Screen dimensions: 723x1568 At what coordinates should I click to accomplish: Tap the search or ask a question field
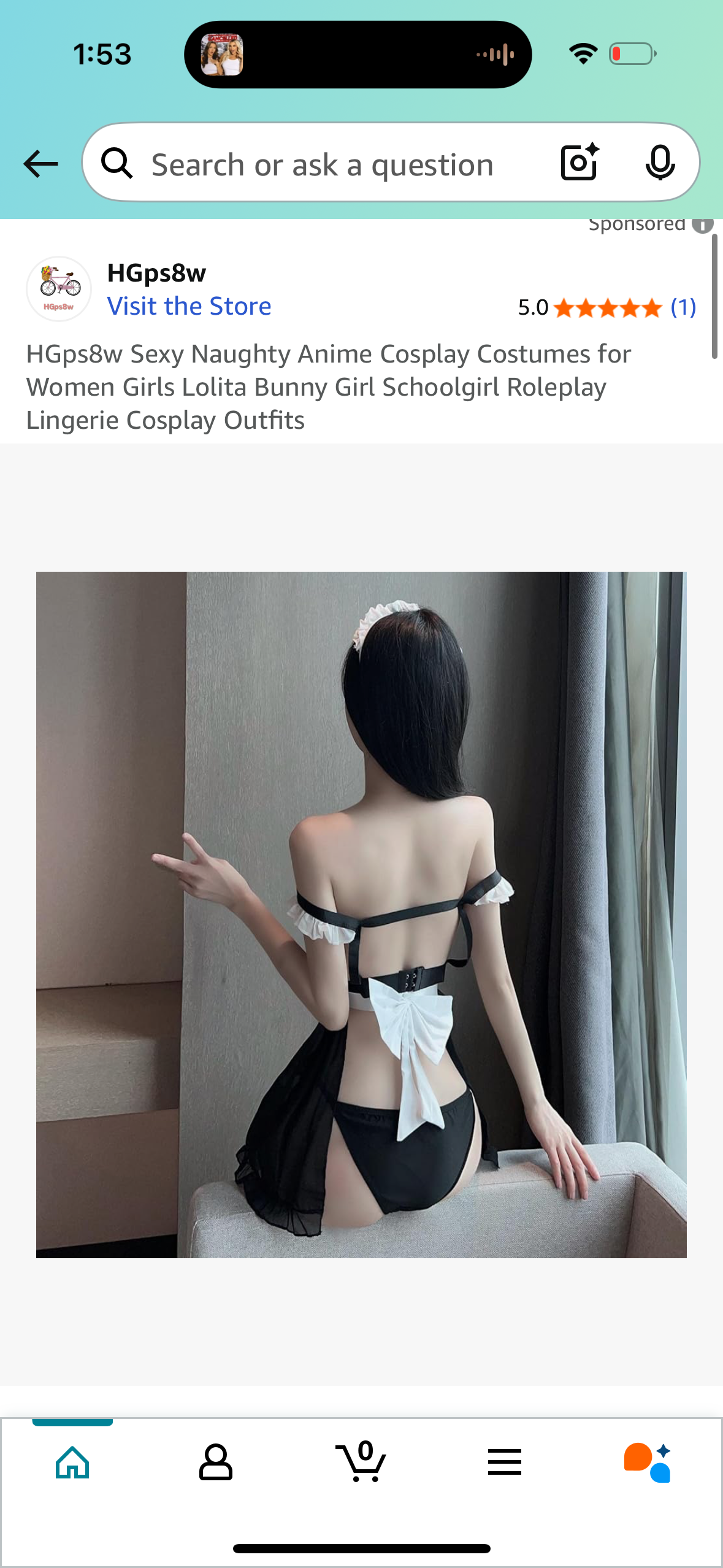point(322,164)
